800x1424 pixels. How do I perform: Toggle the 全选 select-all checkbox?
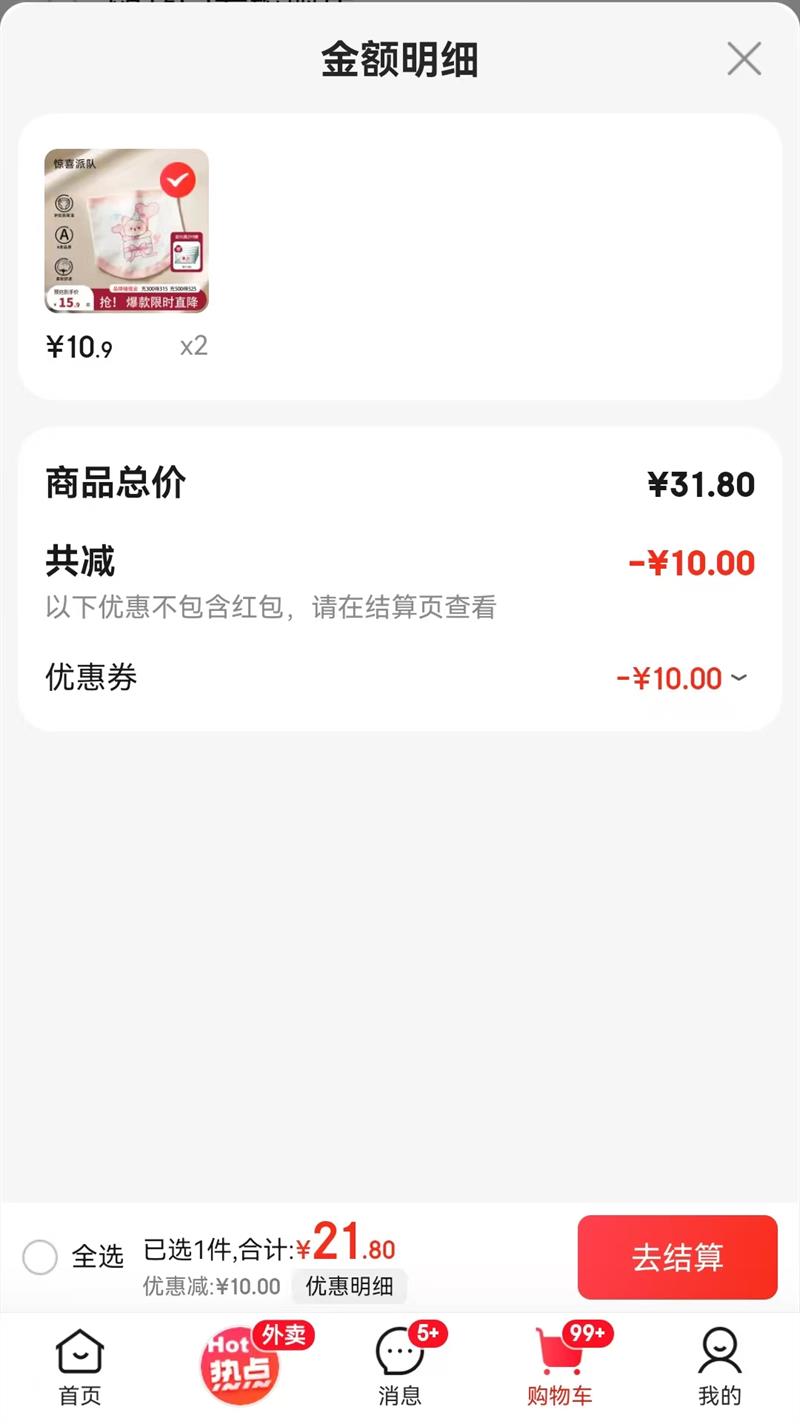(40, 1256)
